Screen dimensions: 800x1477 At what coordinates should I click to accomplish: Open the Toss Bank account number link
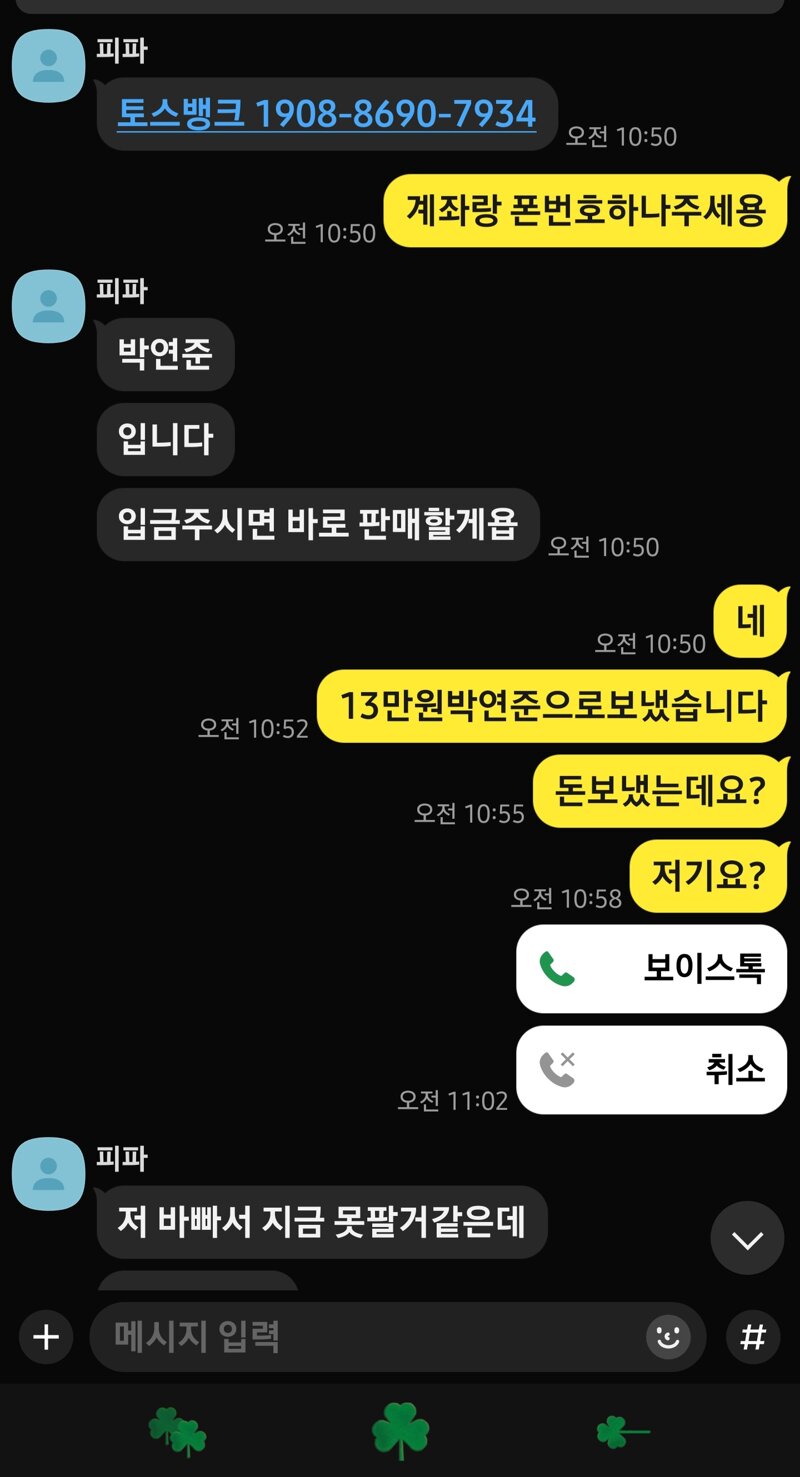(x=326, y=114)
